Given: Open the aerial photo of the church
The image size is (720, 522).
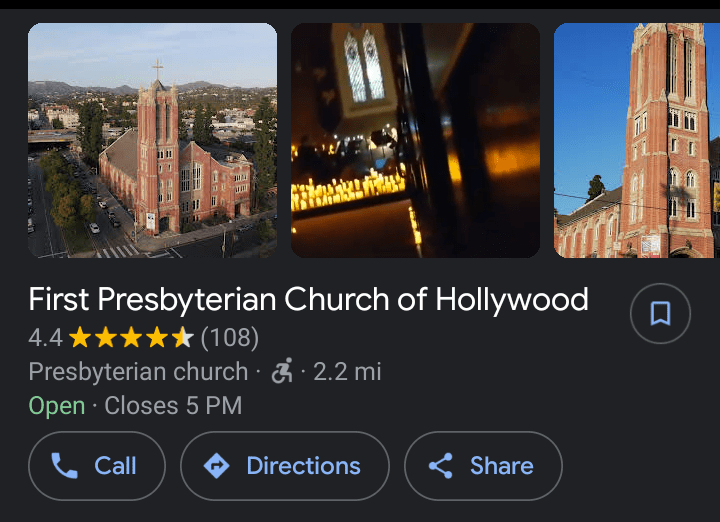Looking at the screenshot, I should 152,140.
